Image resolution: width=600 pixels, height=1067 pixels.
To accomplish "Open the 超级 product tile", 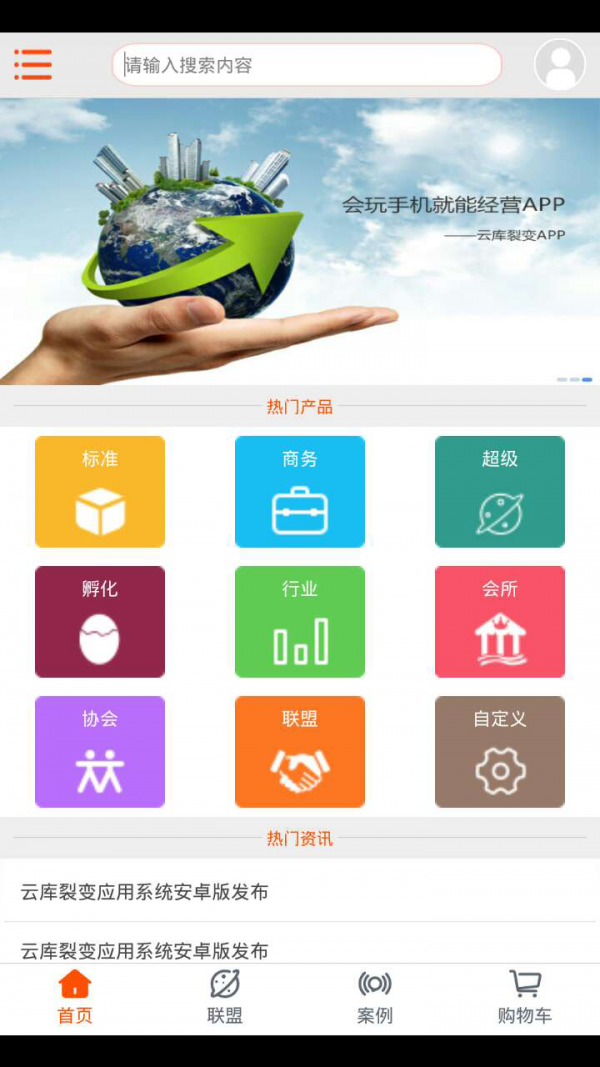I will click(x=500, y=491).
